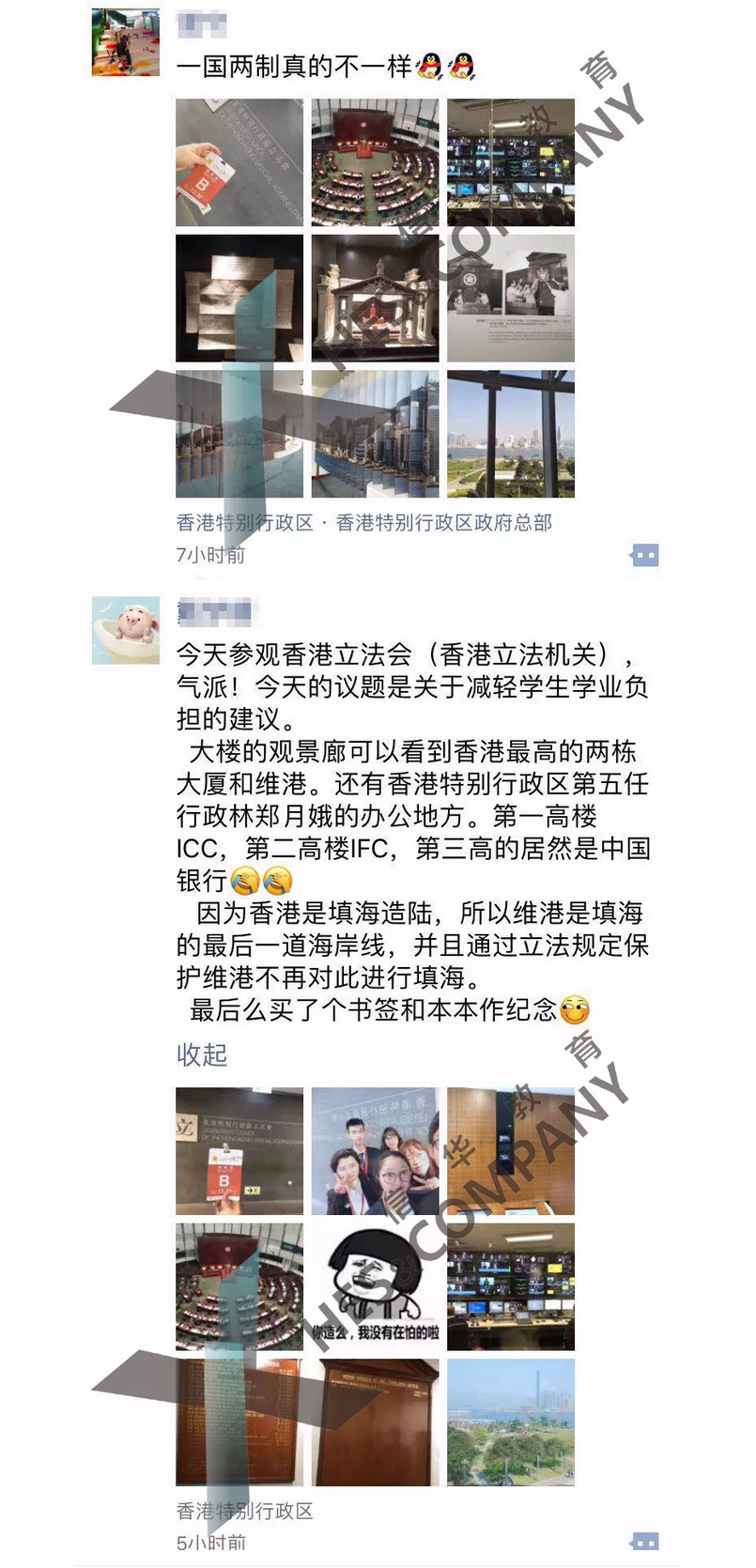
Task: Open the legislative chamber photo in the first post
Action: point(375,162)
